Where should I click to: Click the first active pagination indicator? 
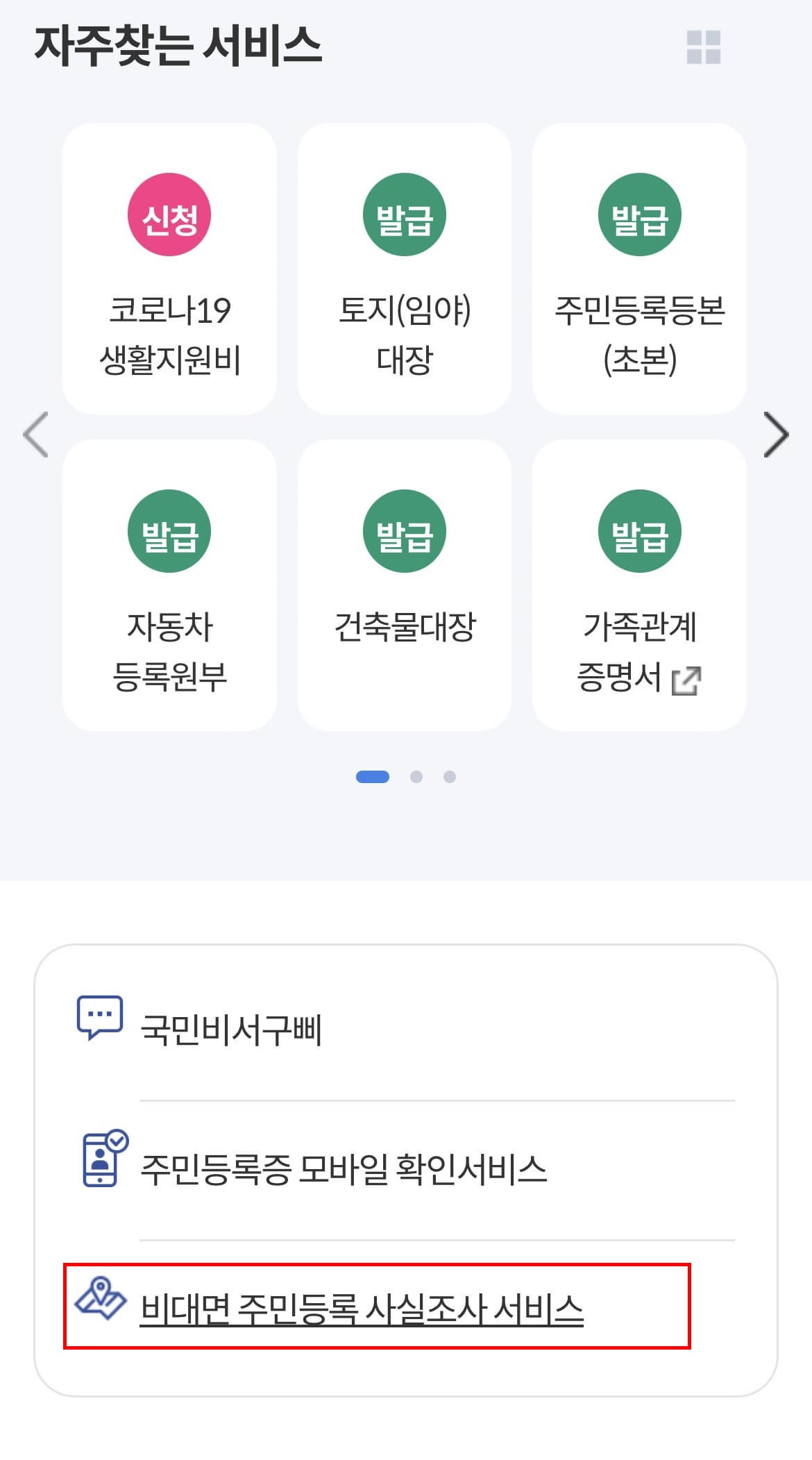click(373, 778)
